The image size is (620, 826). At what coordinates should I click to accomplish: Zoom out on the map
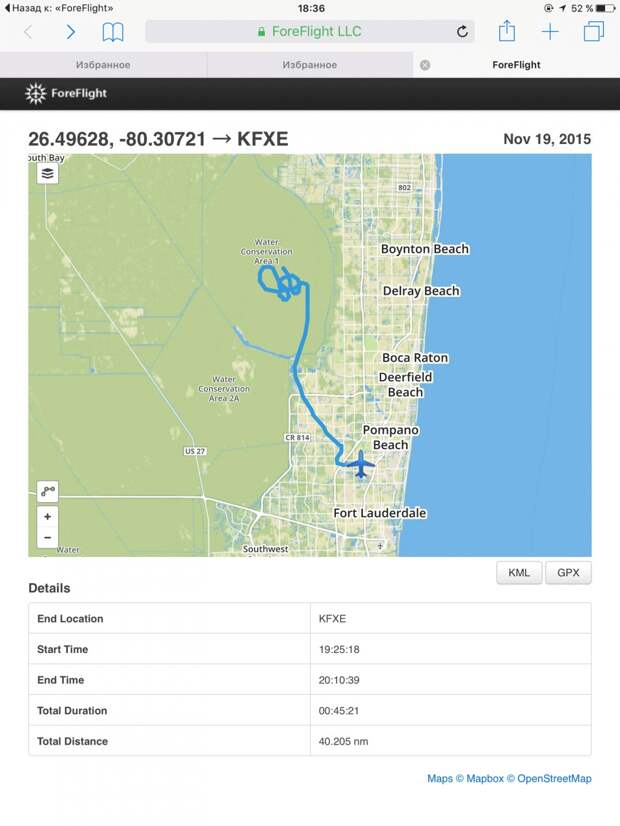coord(48,538)
